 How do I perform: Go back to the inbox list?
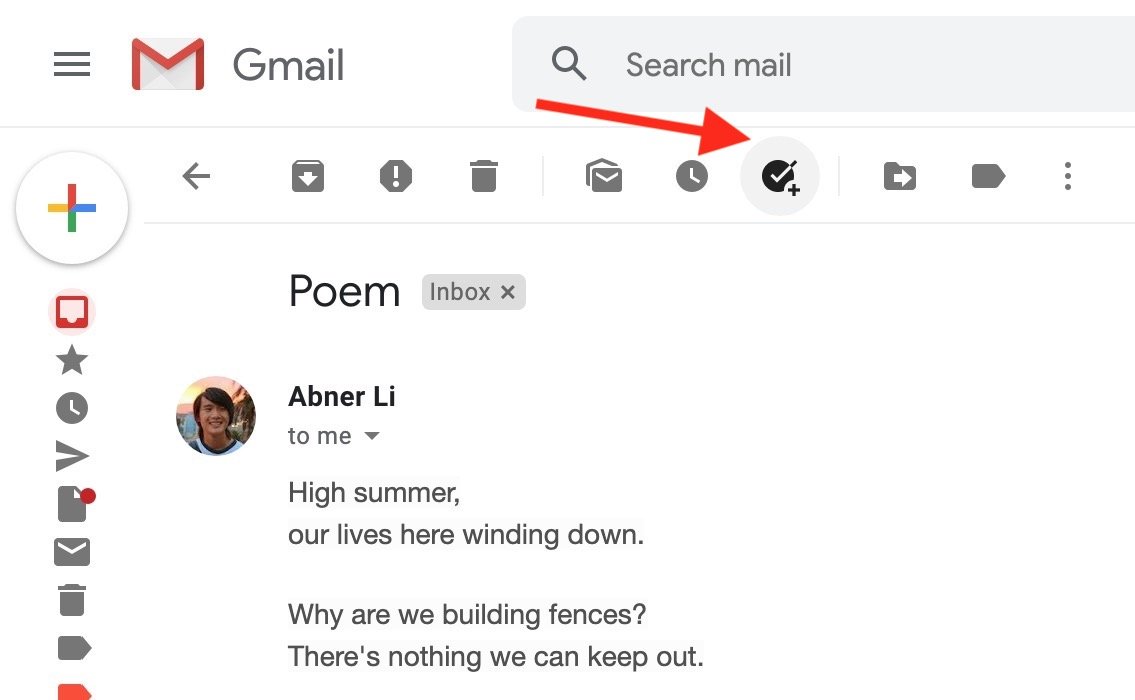coord(196,178)
